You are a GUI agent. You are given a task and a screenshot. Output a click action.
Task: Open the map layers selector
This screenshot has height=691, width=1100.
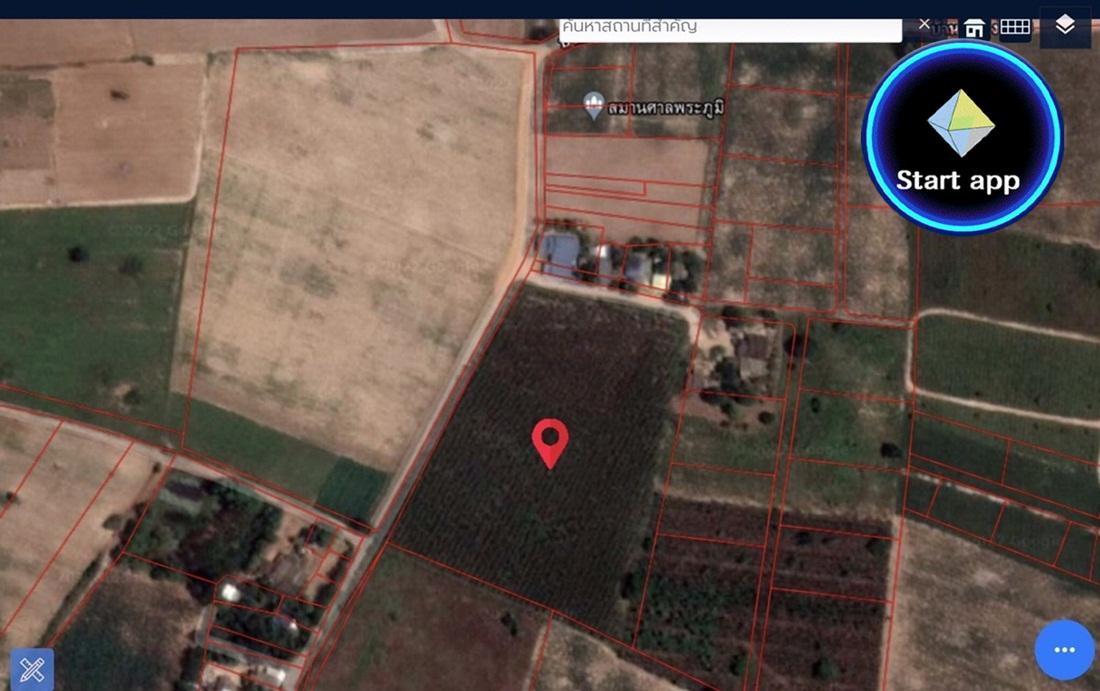point(1065,26)
